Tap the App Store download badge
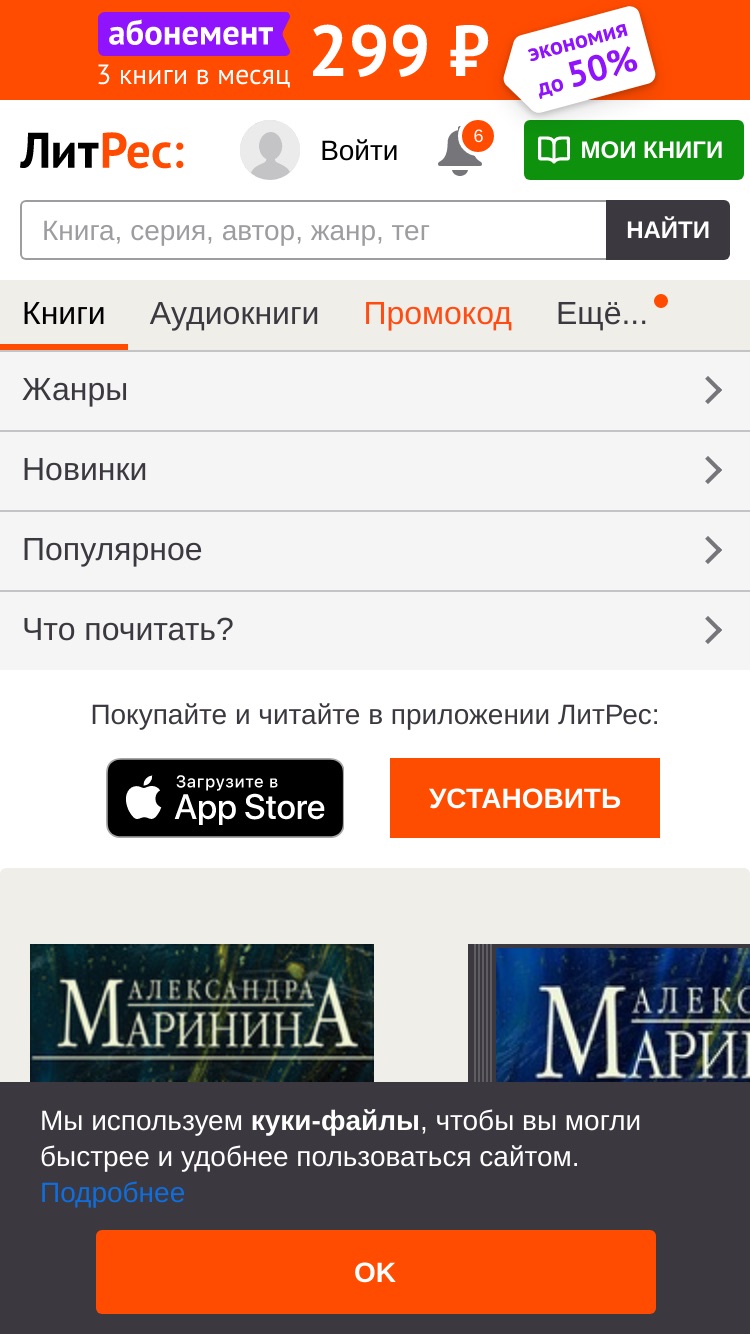This screenshot has height=1334, width=750. click(225, 798)
